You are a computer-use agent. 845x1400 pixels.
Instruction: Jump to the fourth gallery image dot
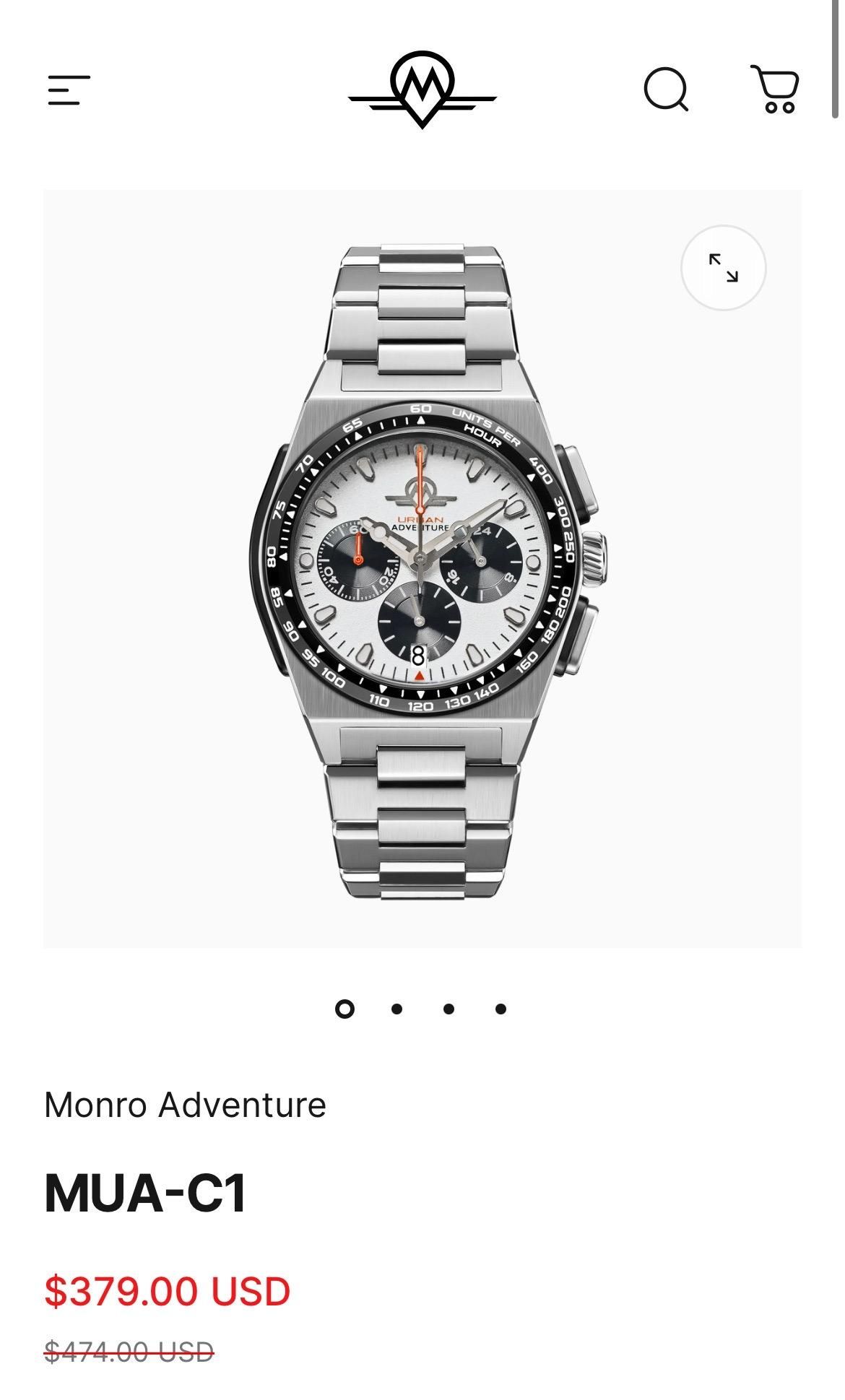tap(500, 1009)
